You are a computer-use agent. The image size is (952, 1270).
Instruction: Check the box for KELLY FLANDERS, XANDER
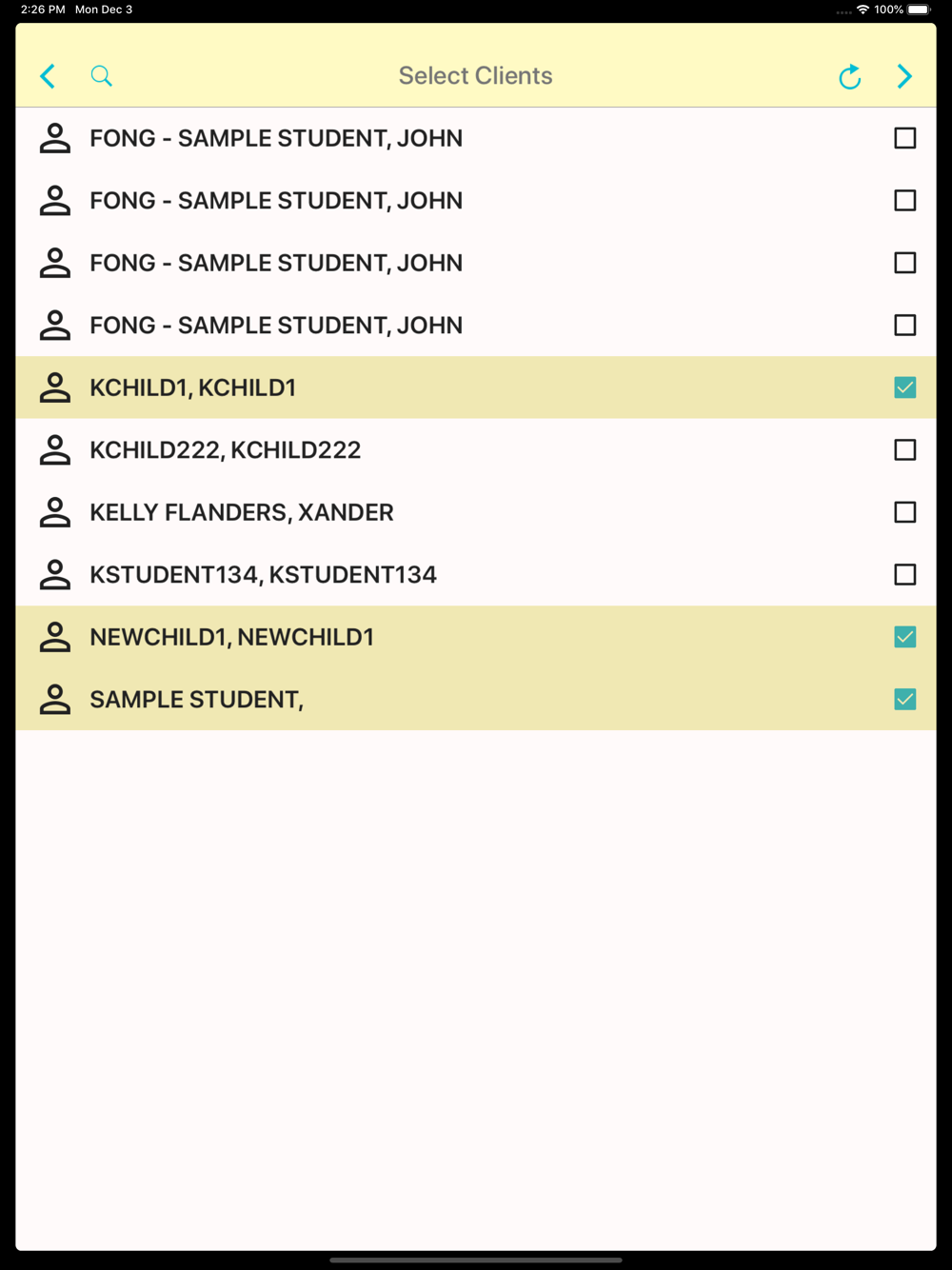point(905,512)
